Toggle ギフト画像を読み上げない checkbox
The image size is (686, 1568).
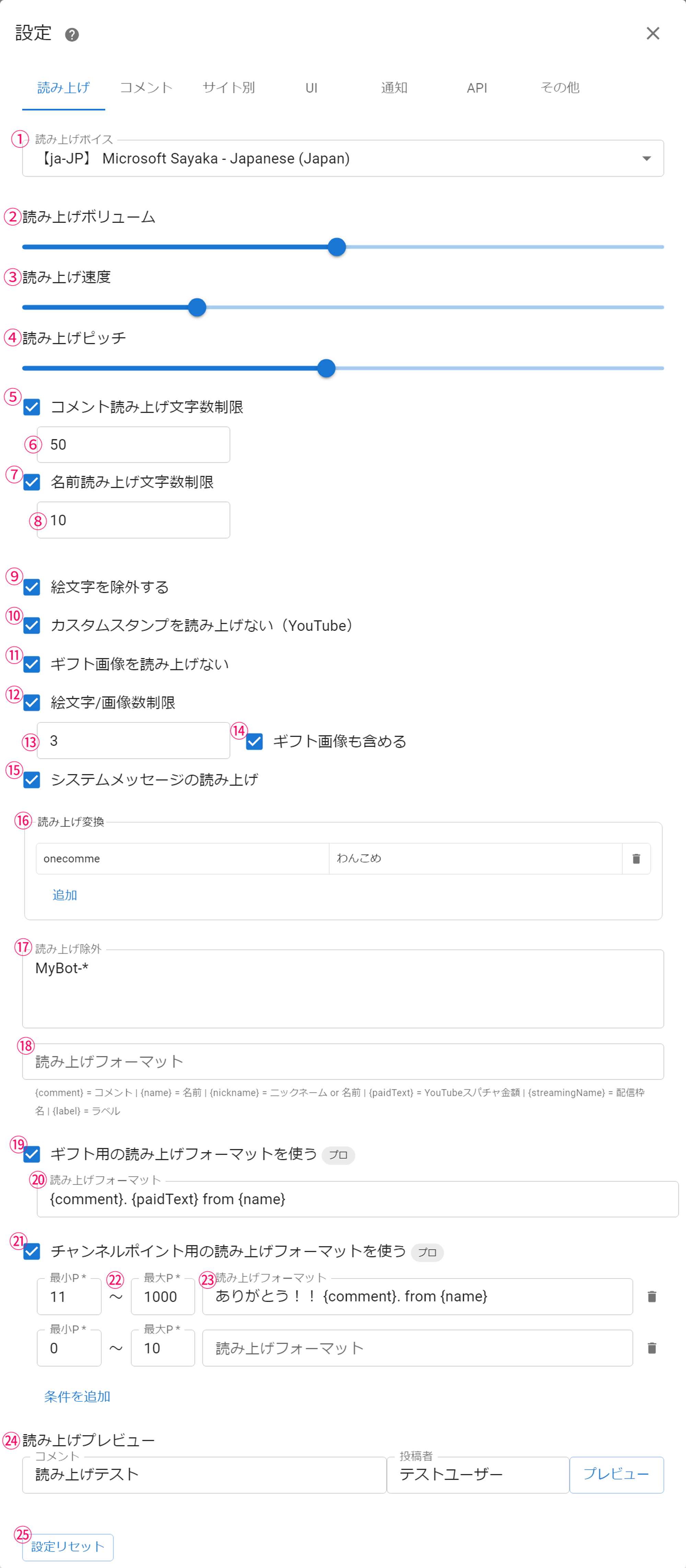coord(32,664)
